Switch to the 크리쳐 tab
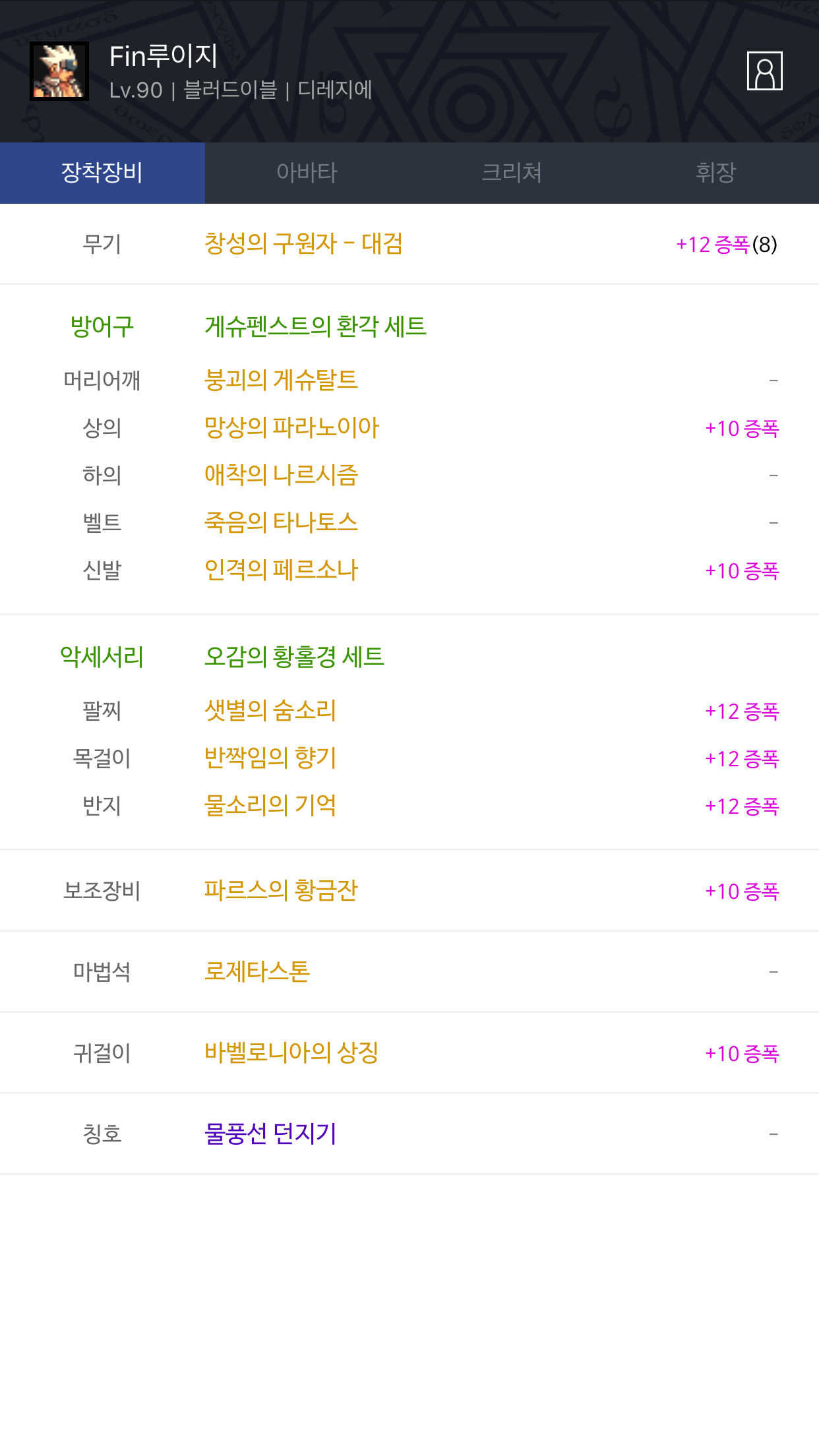 (512, 173)
